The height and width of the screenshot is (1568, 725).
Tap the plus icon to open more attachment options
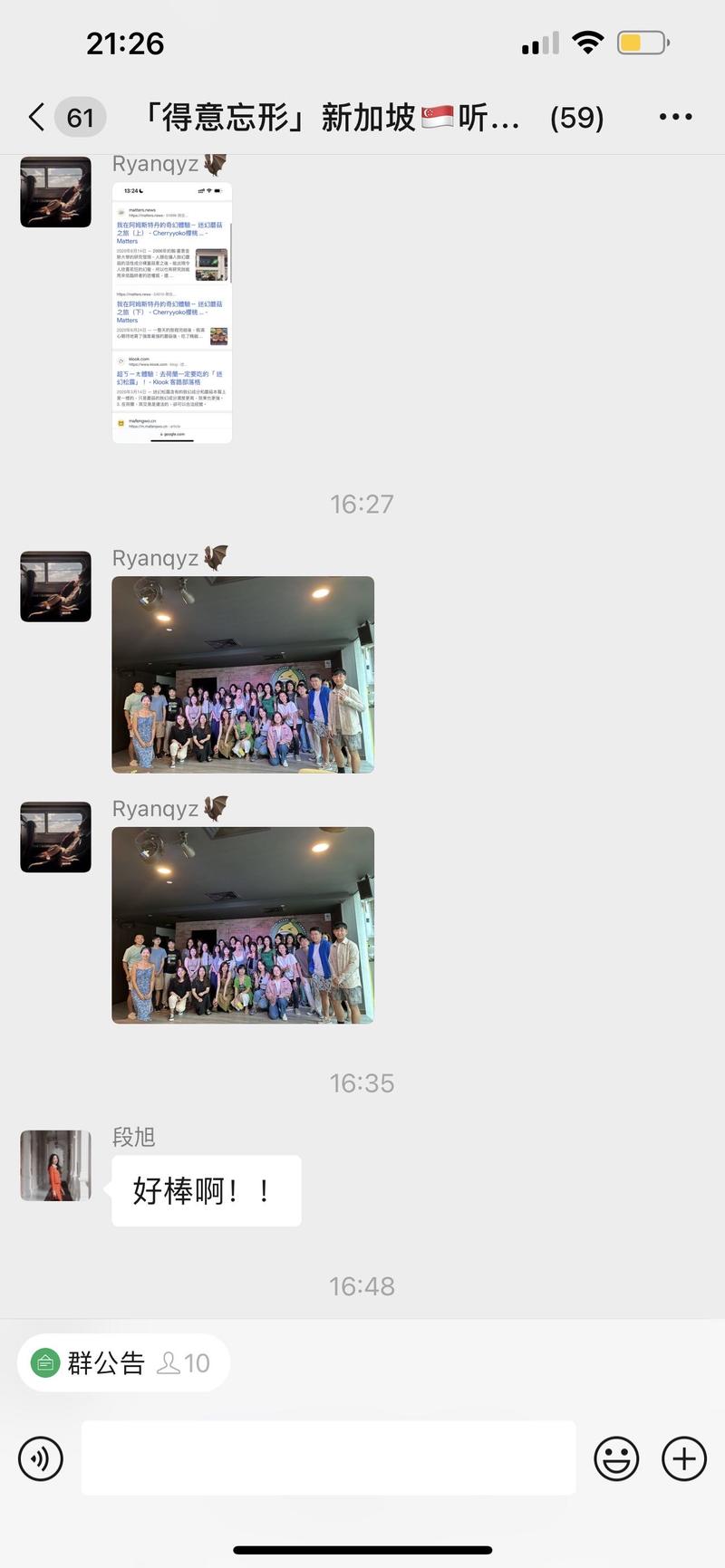682,1459
